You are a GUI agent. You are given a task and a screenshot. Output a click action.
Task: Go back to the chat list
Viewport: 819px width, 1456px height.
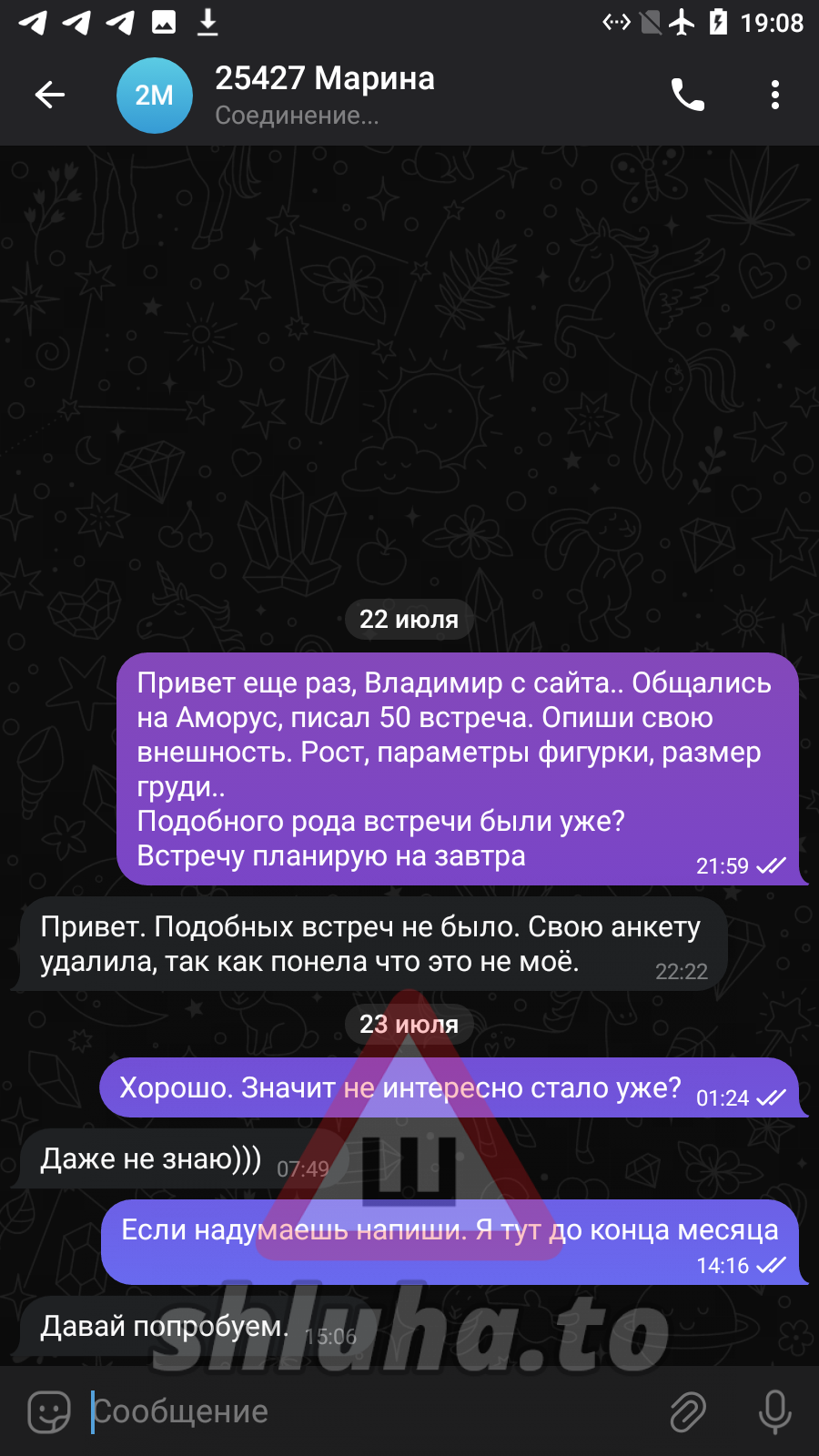[50, 95]
